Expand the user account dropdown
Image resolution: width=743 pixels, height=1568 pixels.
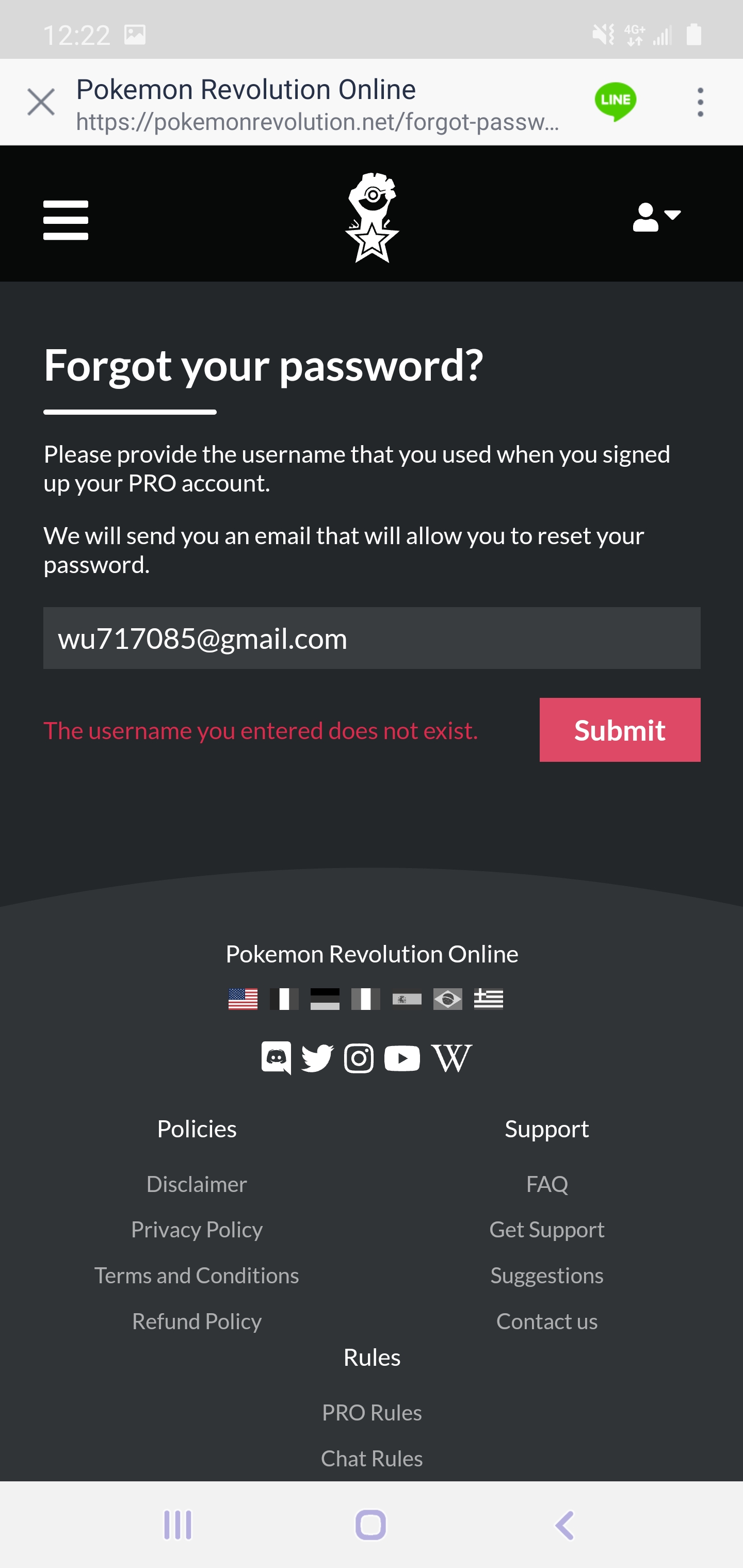point(656,216)
